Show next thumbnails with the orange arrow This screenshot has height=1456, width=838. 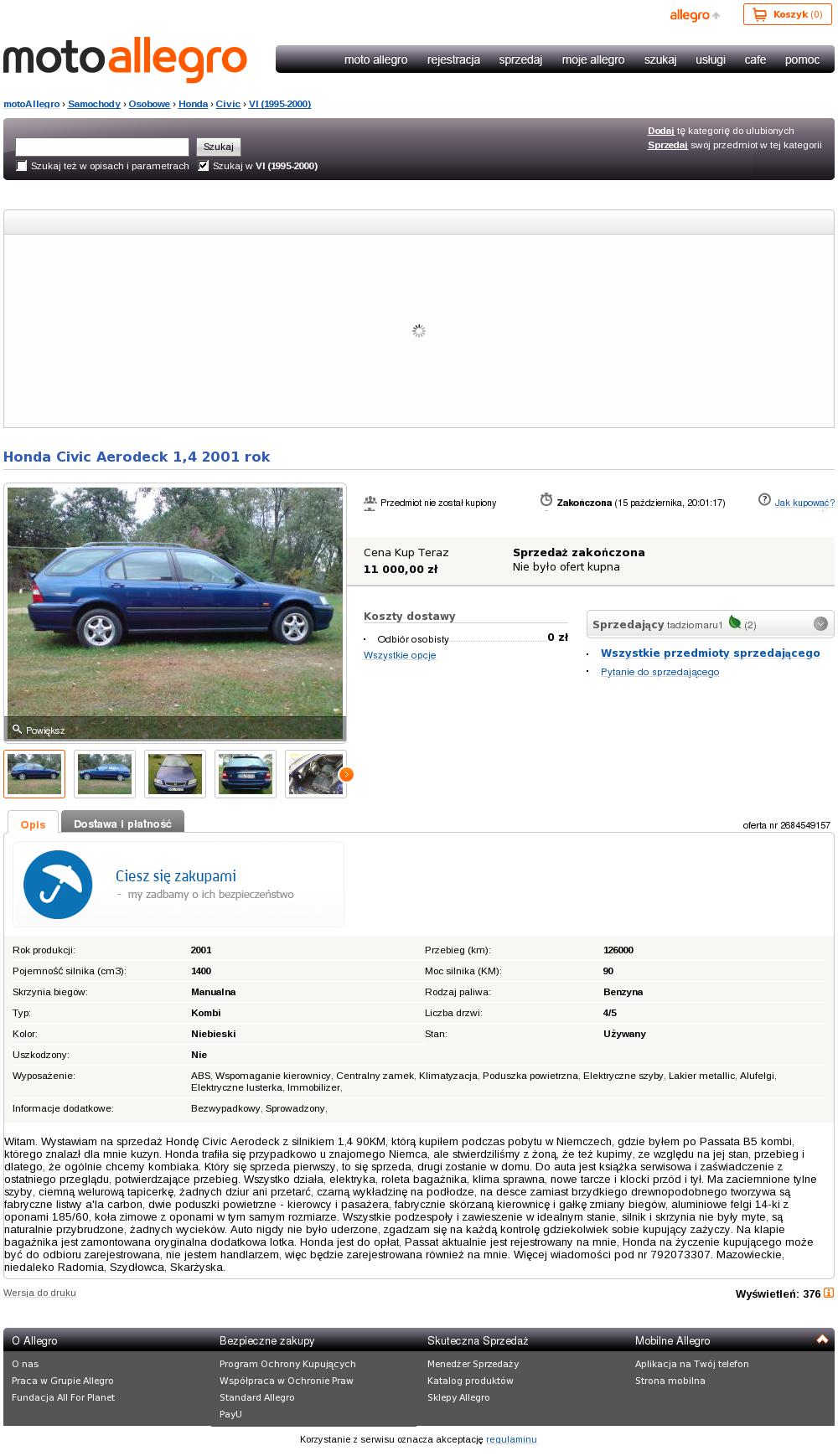(346, 774)
